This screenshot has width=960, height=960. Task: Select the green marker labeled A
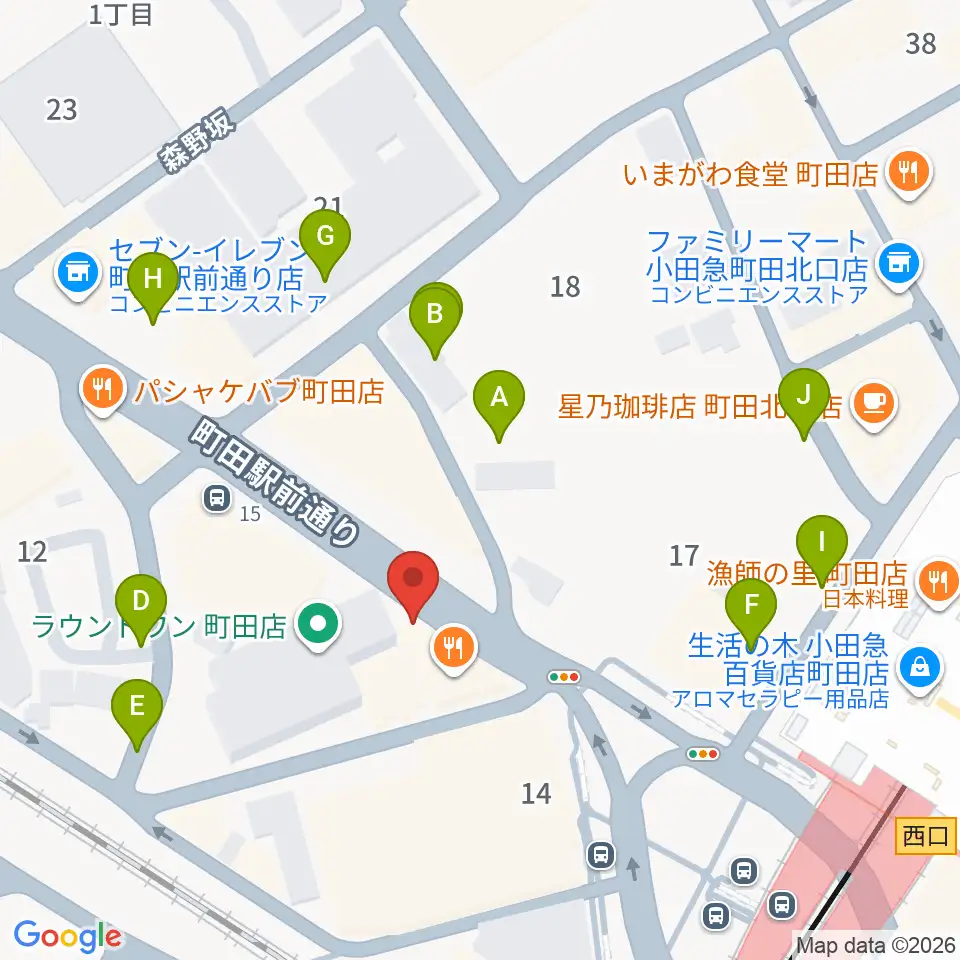pos(499,405)
